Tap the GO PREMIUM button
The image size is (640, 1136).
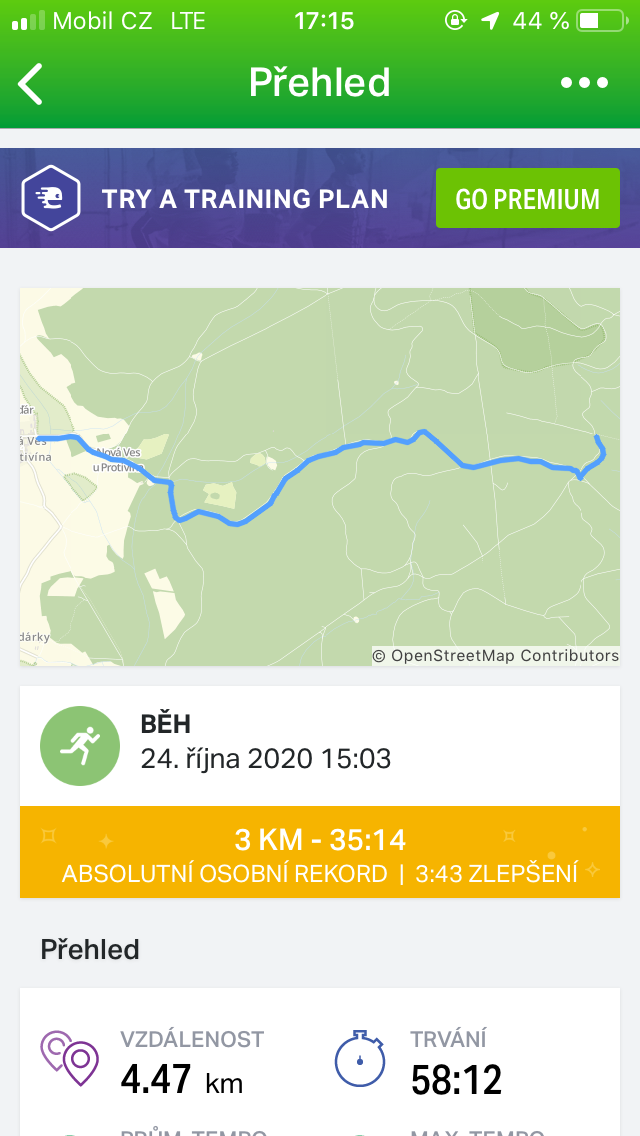point(528,198)
